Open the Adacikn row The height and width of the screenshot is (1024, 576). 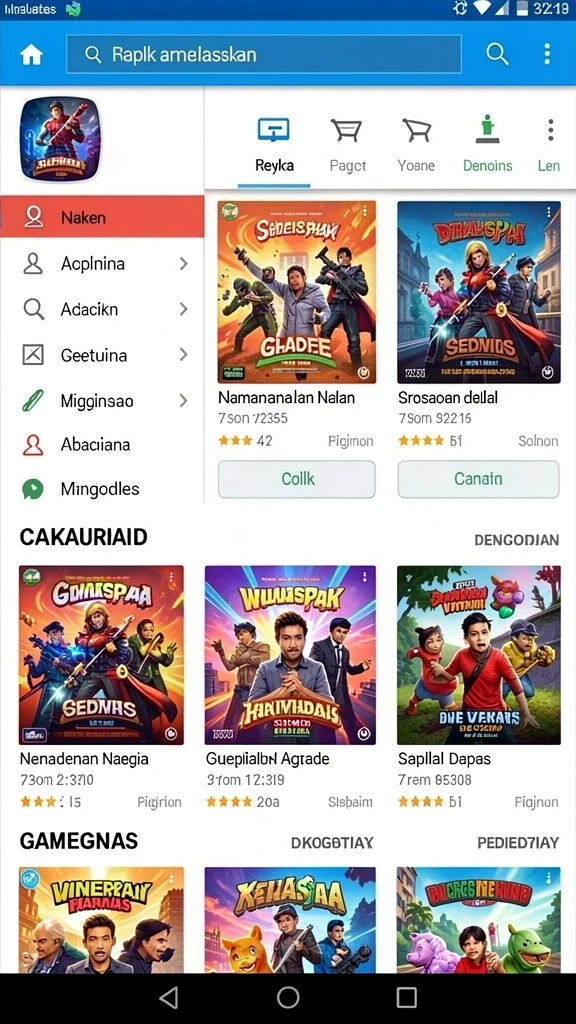coord(102,309)
